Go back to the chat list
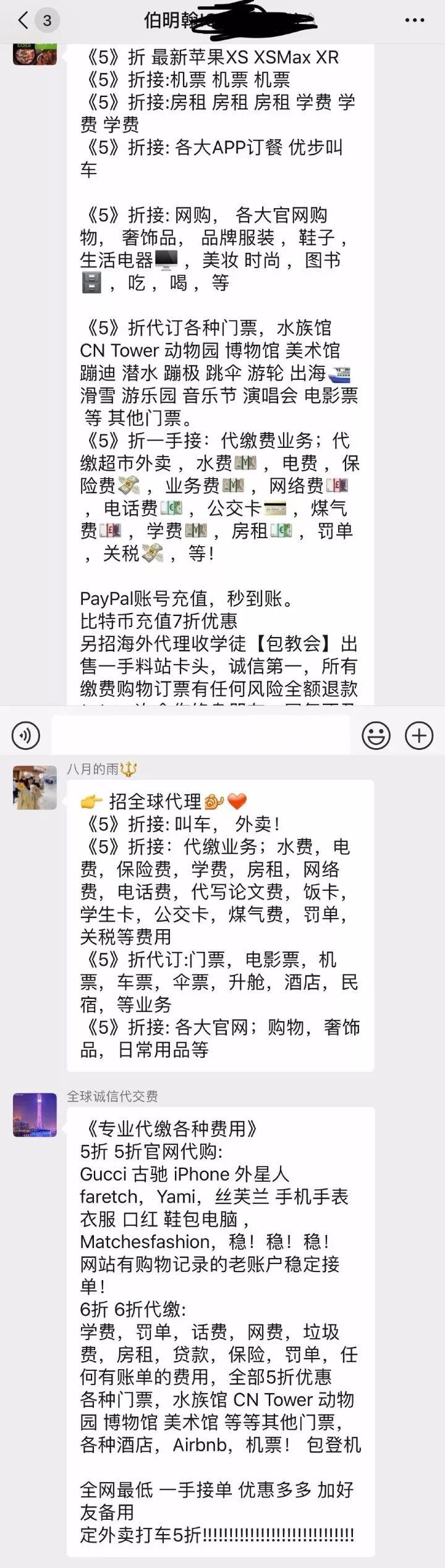Screen dimensions: 445x1568 (23, 20)
